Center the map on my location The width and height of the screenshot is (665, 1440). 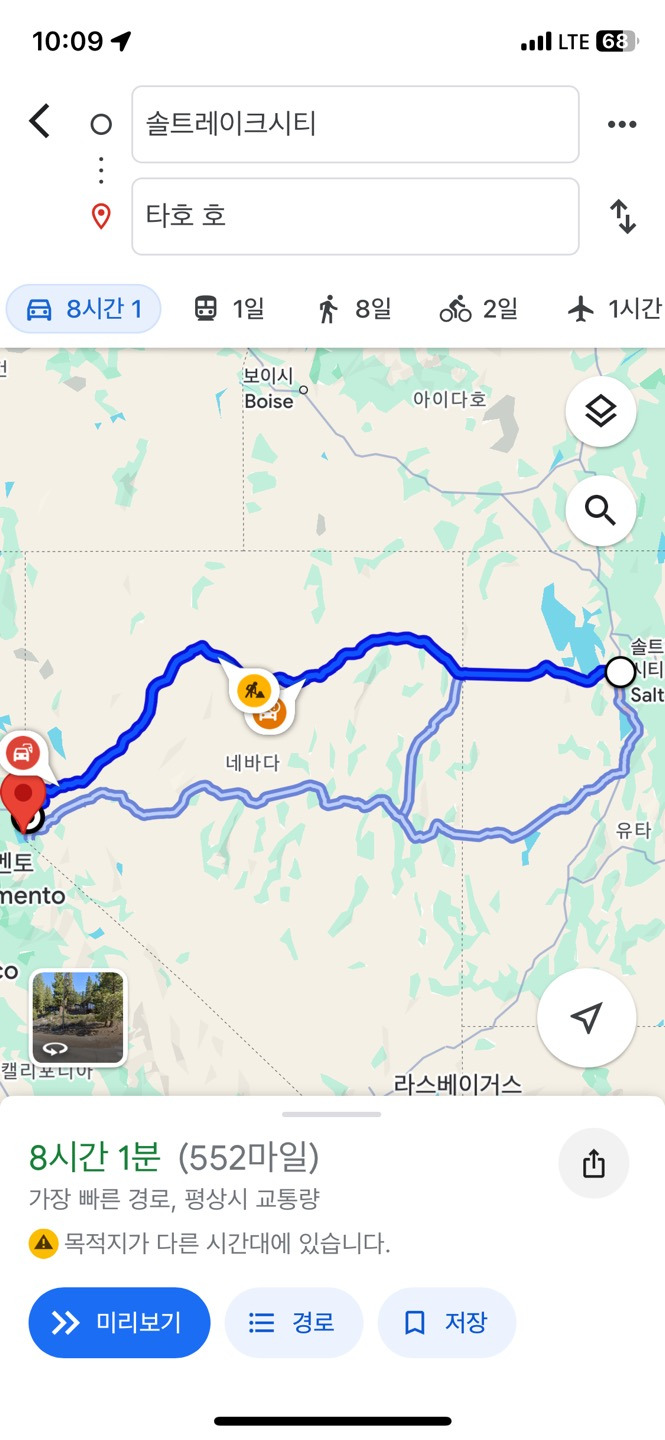tap(587, 1018)
